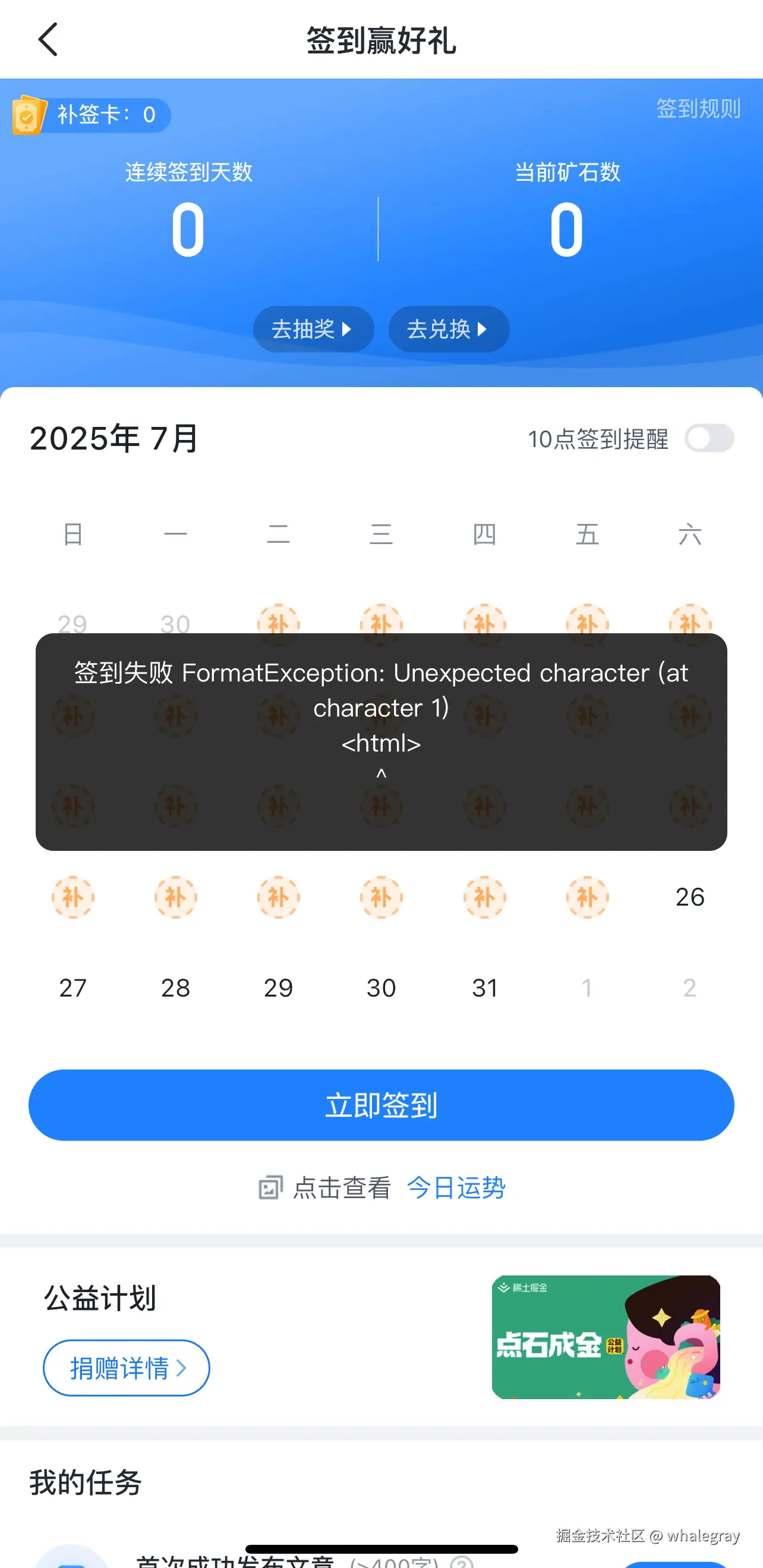Image resolution: width=763 pixels, height=1568 pixels.
Task: Click the 补签卡 card icon
Action: 29,114
